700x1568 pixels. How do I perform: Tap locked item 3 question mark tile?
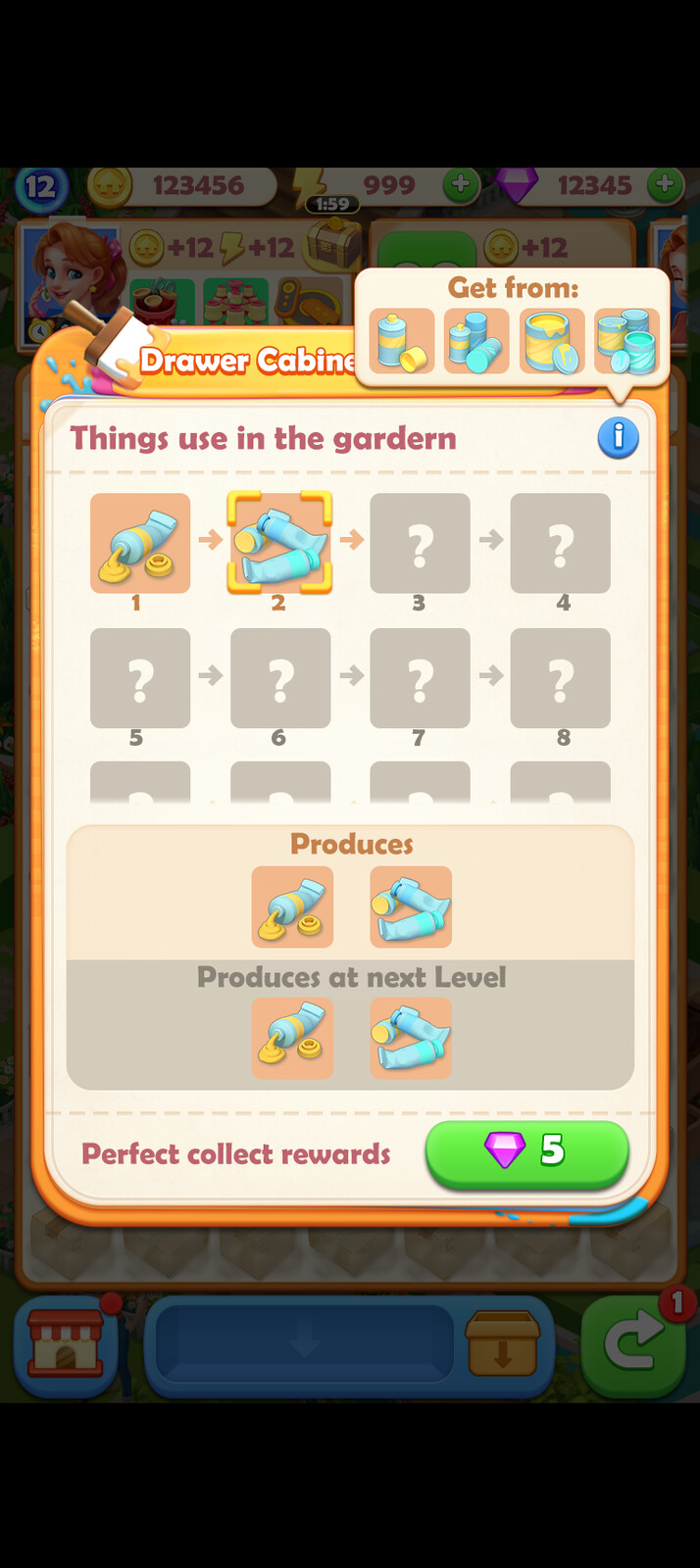(x=420, y=543)
